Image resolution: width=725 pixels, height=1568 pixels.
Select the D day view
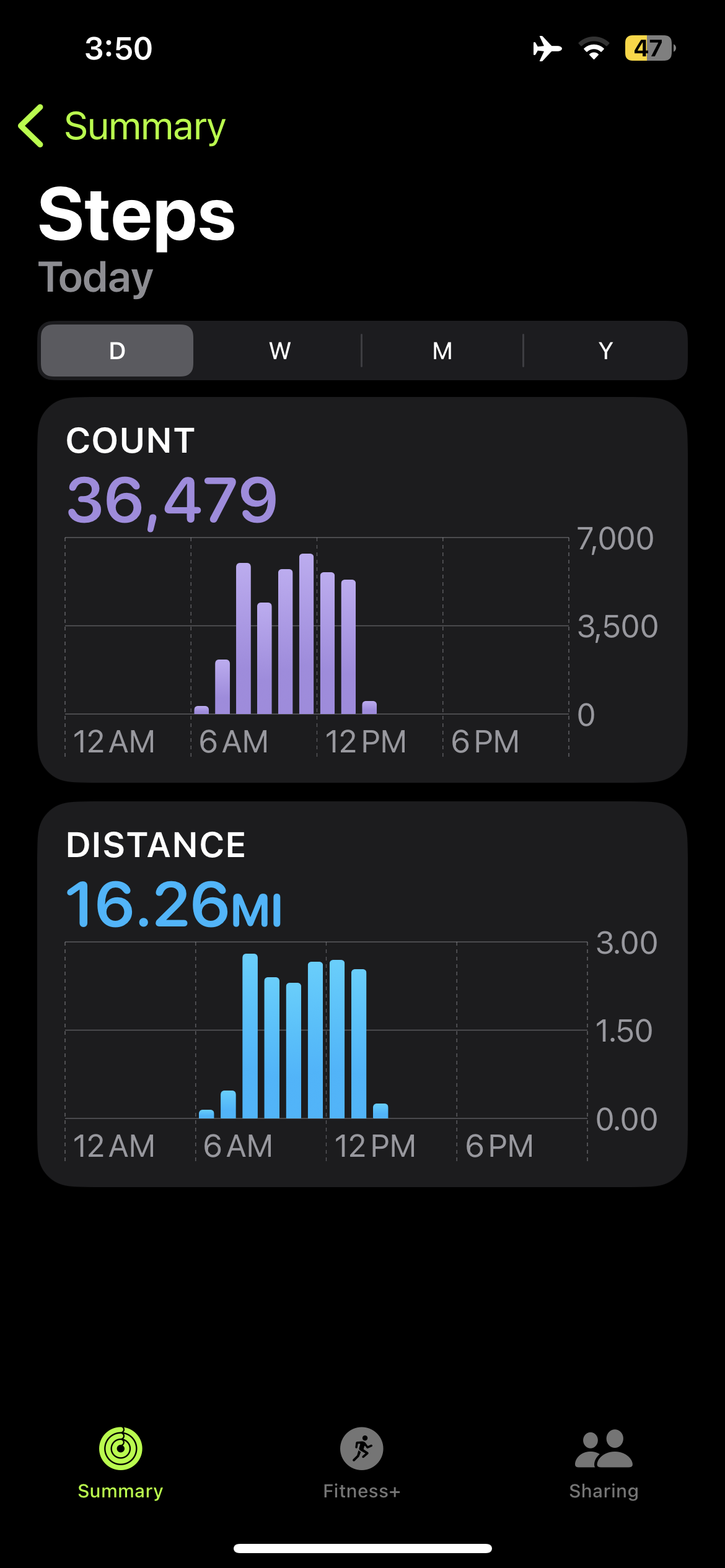click(x=117, y=351)
